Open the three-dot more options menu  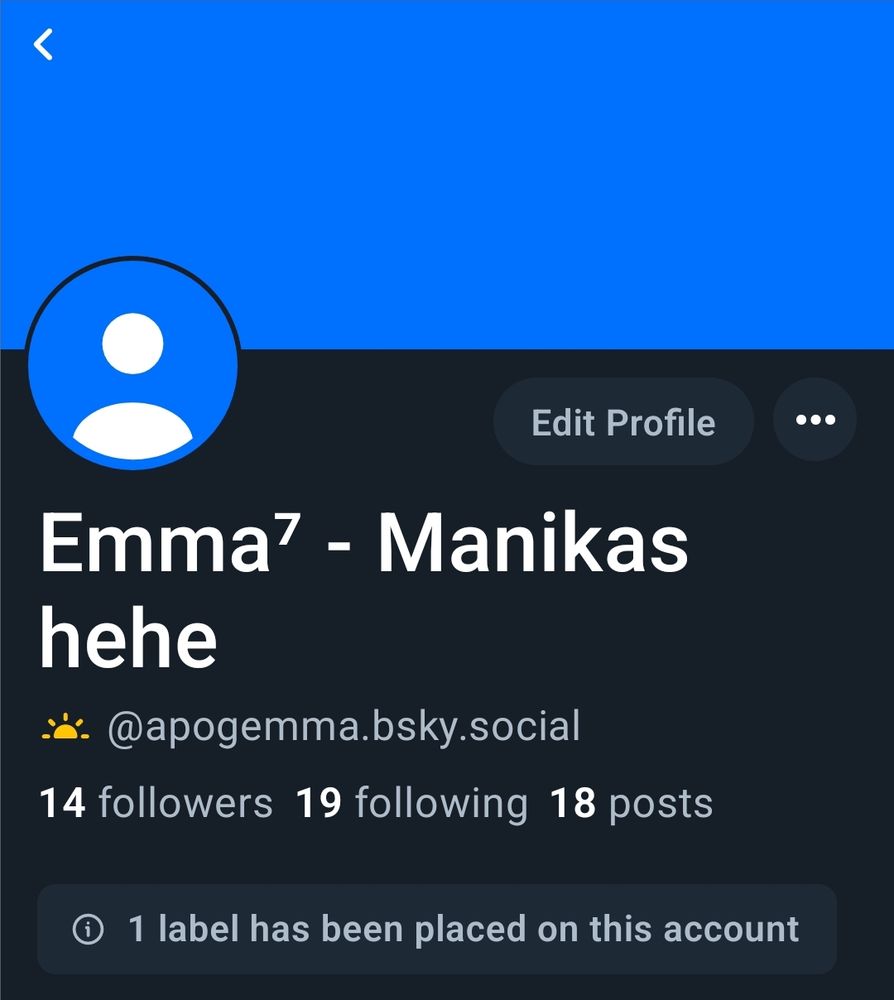click(814, 420)
